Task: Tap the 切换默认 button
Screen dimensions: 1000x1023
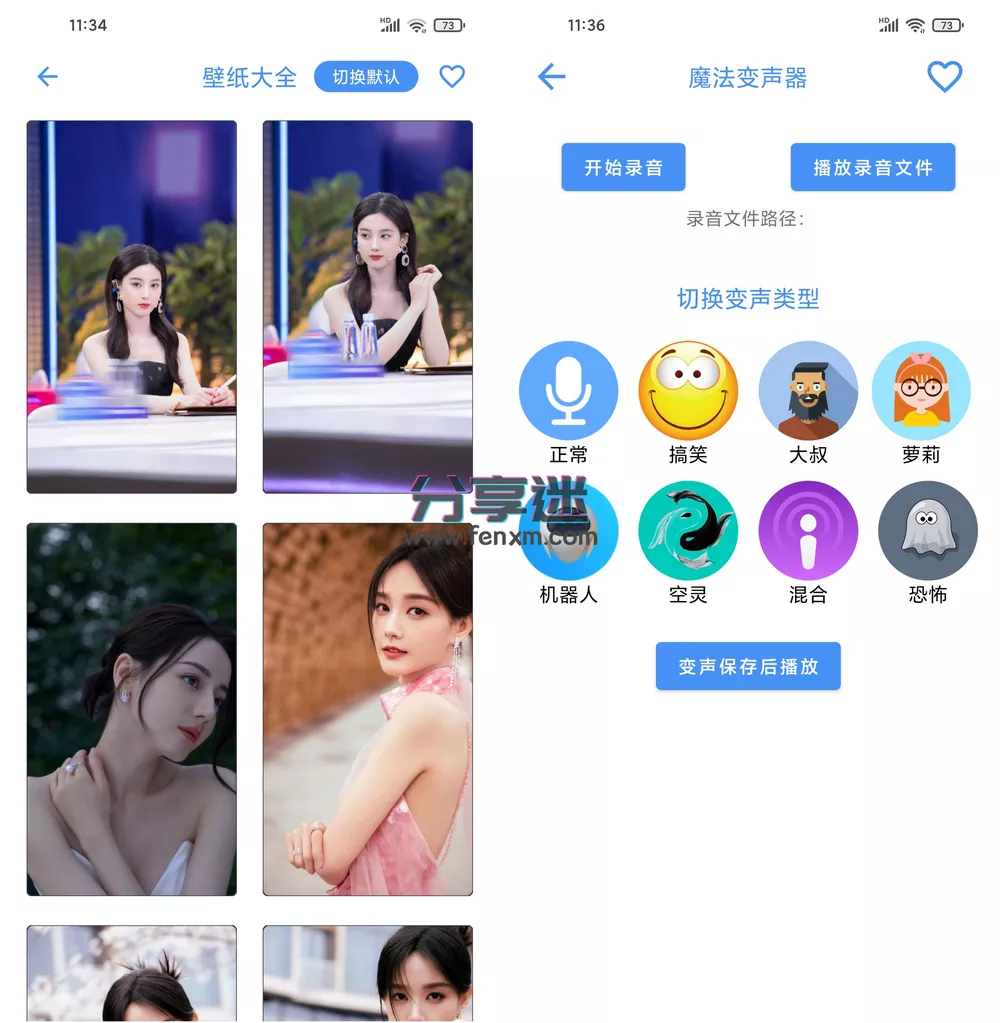Action: 365,77
